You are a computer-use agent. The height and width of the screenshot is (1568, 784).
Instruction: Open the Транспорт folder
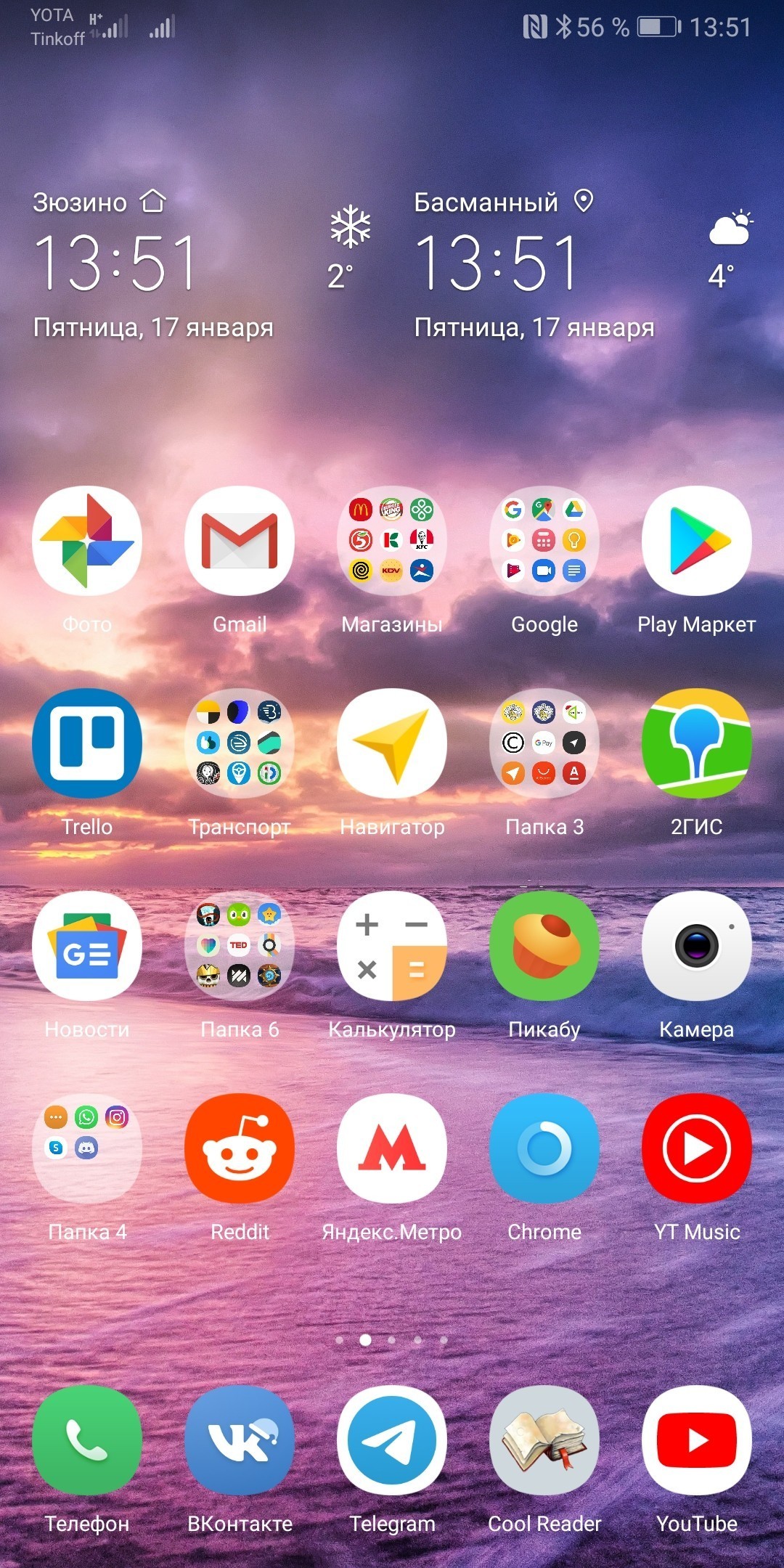tap(240, 743)
